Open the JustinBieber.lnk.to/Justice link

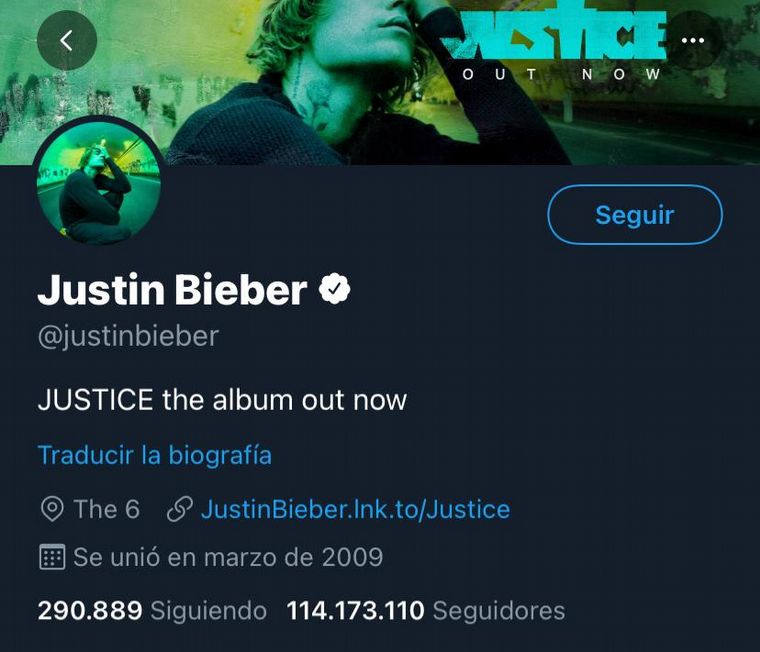[355, 509]
